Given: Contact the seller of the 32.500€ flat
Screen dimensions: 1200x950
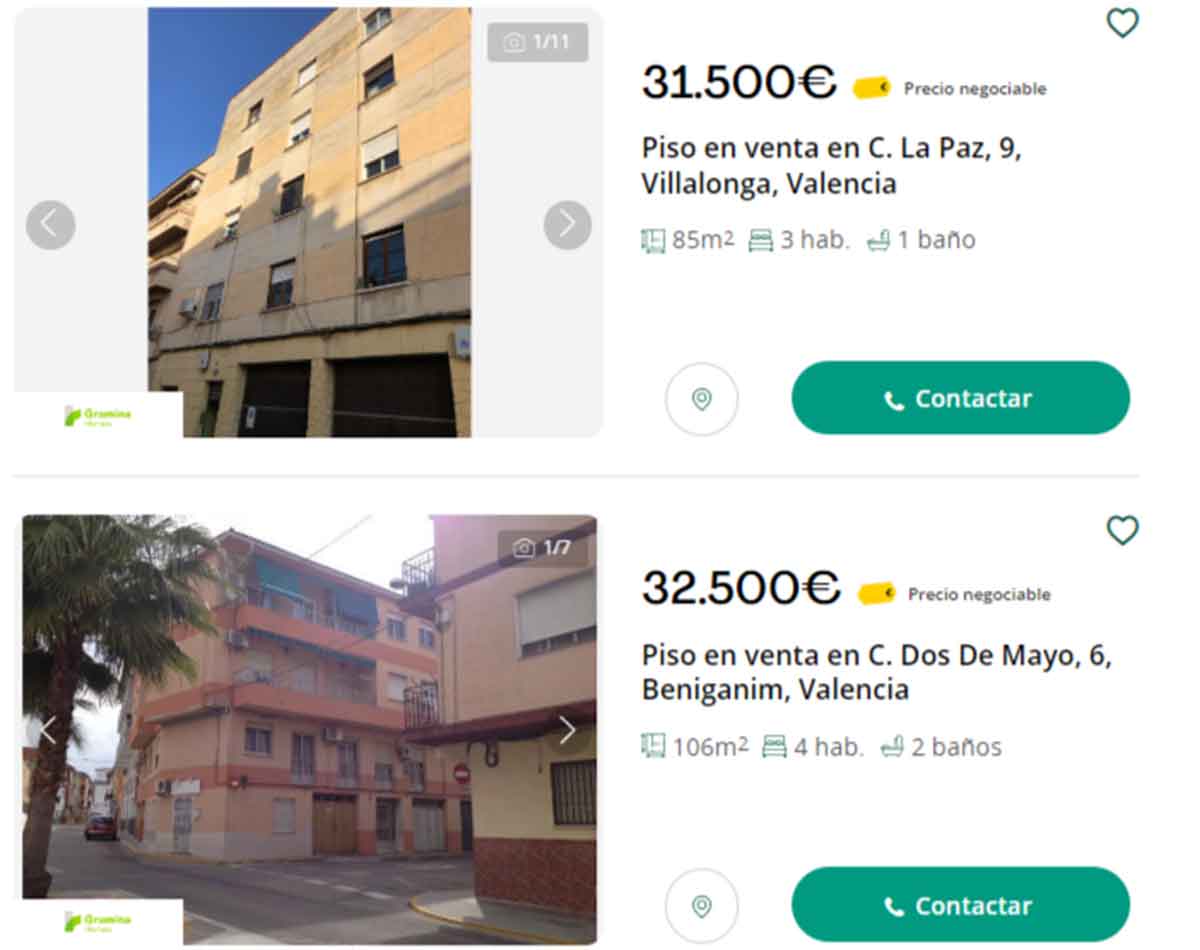Looking at the screenshot, I should [960, 905].
